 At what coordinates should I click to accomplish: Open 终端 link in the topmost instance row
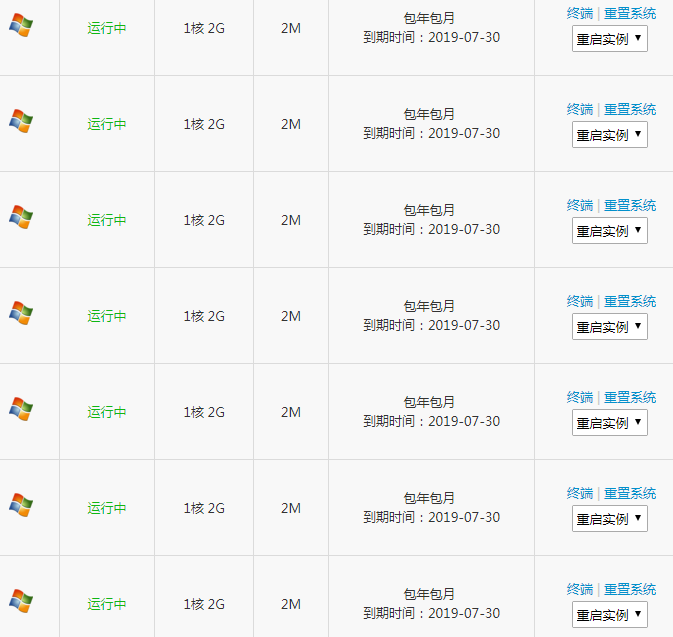[580, 13]
